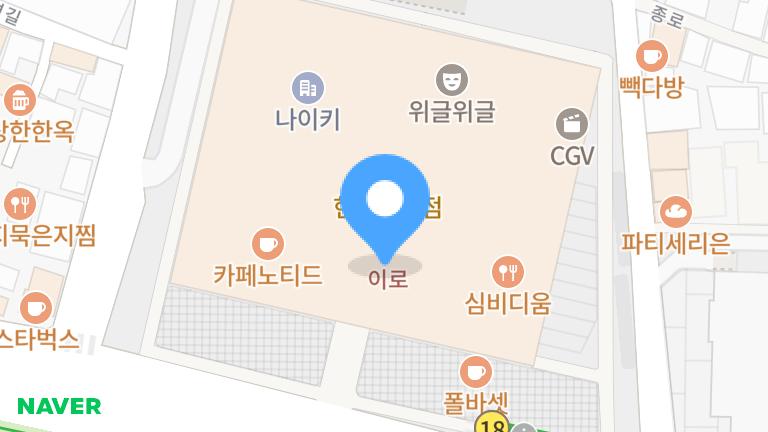Select the 파티세리은 bakery marker

coord(676,211)
